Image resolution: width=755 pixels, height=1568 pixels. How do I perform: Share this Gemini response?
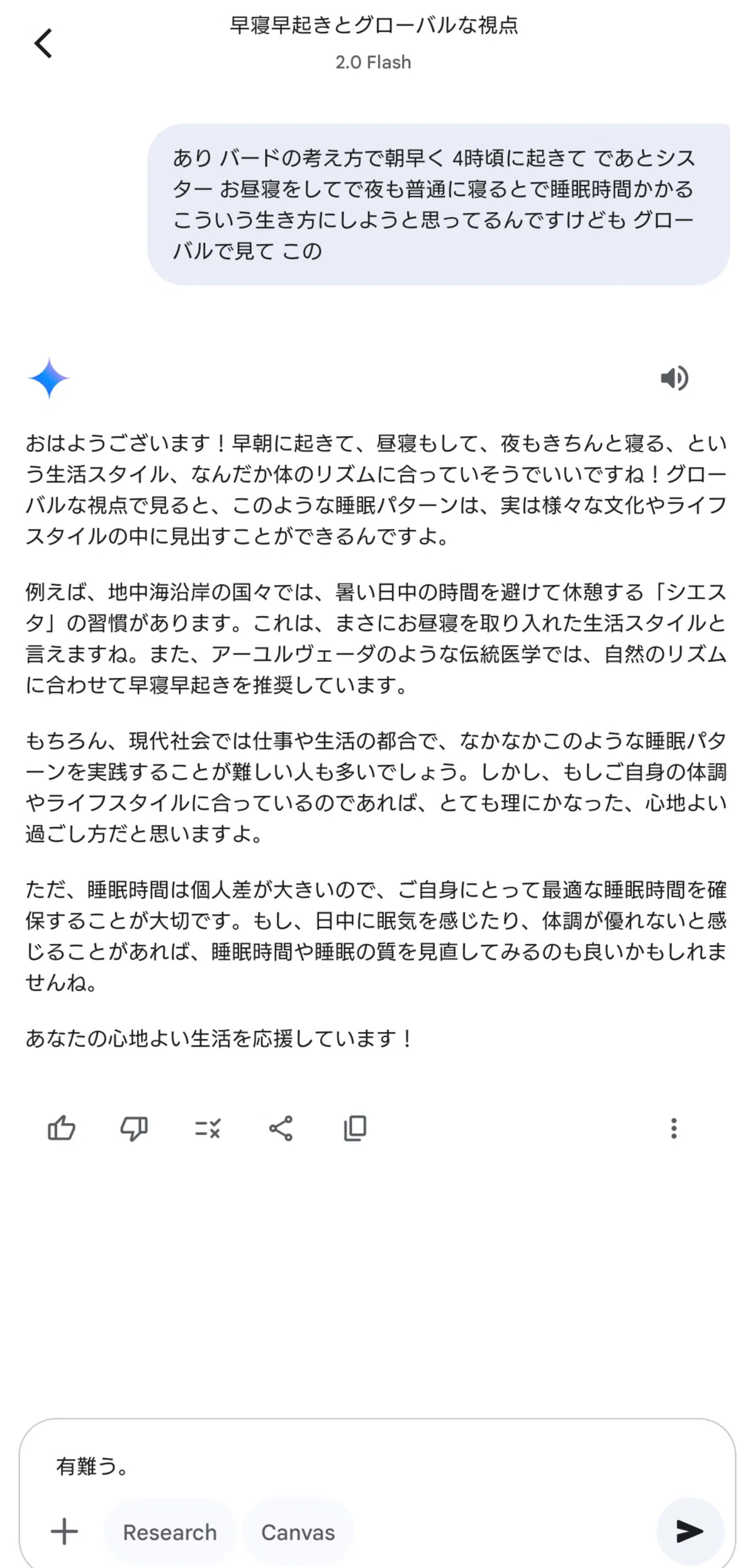[x=281, y=1128]
